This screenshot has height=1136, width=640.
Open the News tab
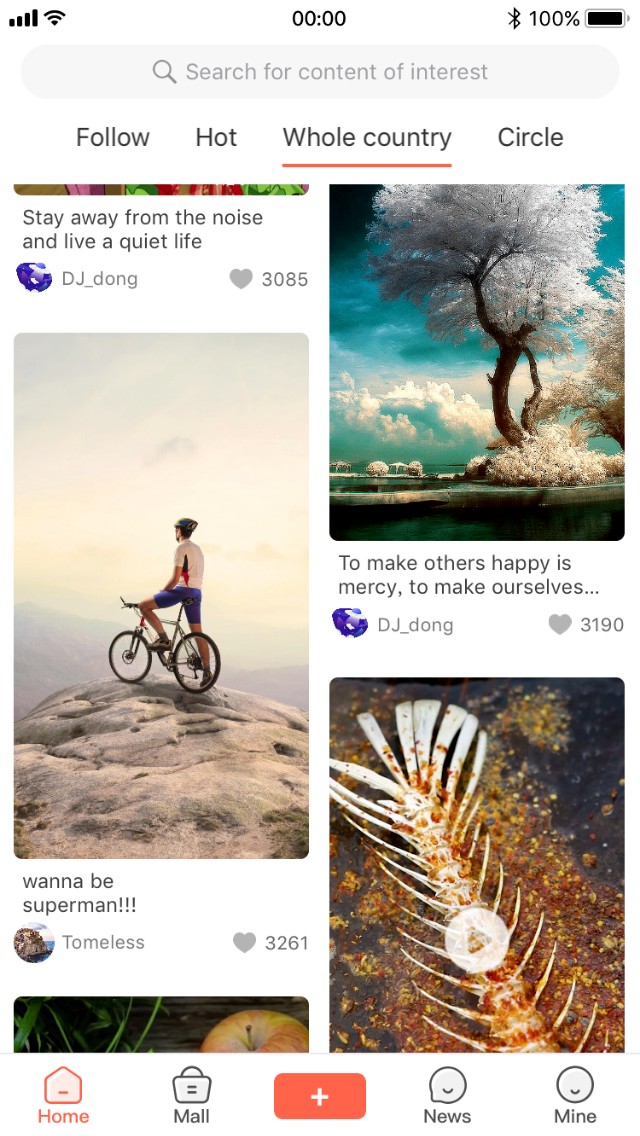(447, 1096)
